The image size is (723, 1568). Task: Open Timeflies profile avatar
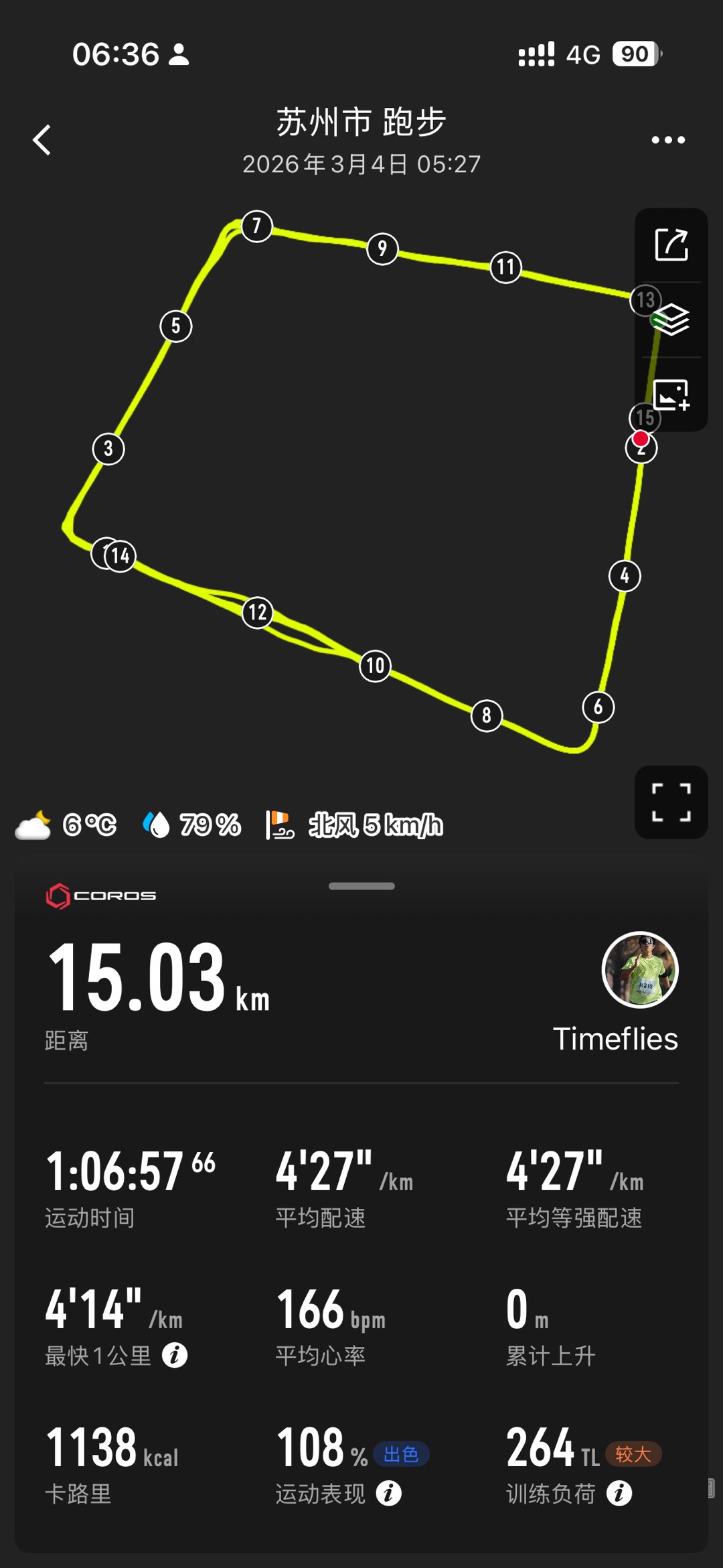coord(640,969)
